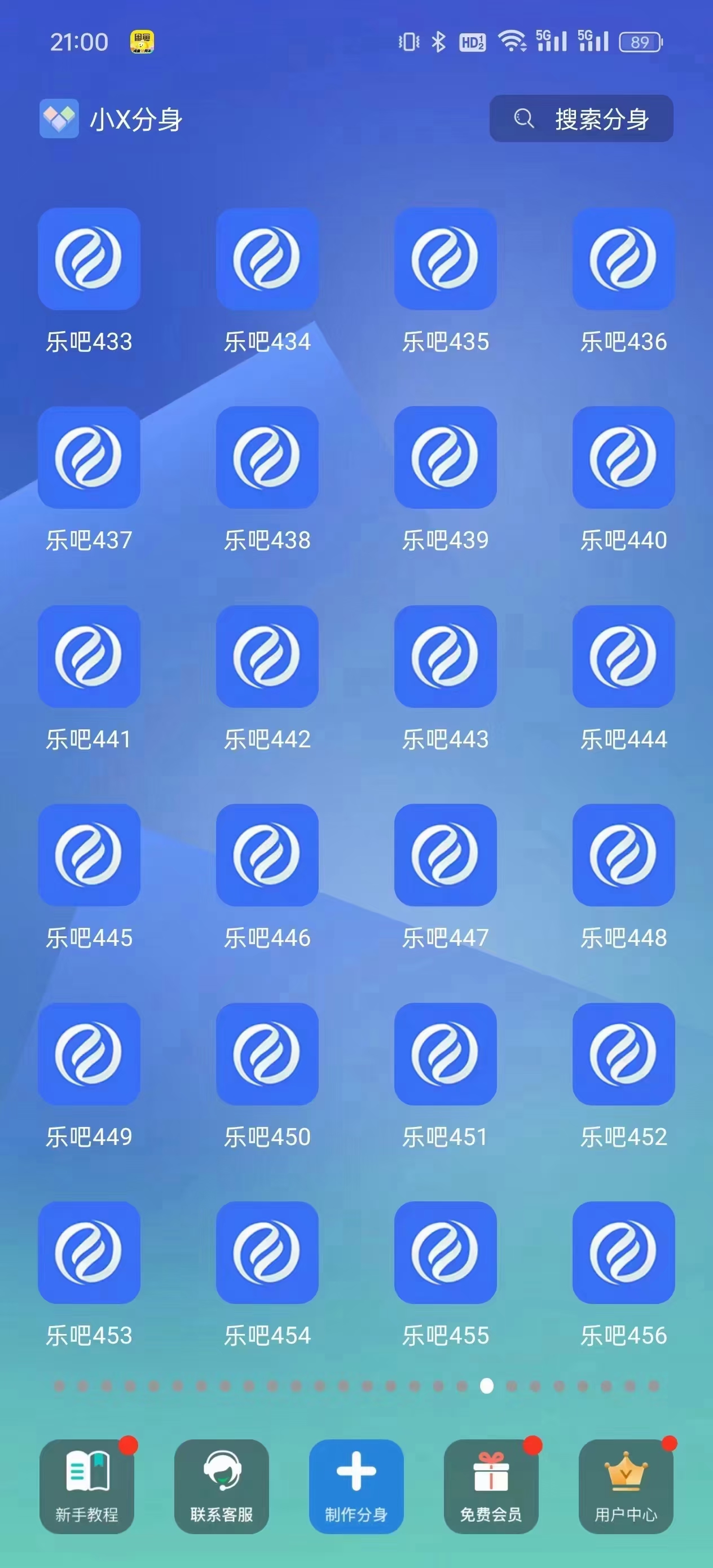Image resolution: width=713 pixels, height=1568 pixels.
Task: Open the 新手教程 beginner tutorial
Action: pyautogui.click(x=87, y=1486)
